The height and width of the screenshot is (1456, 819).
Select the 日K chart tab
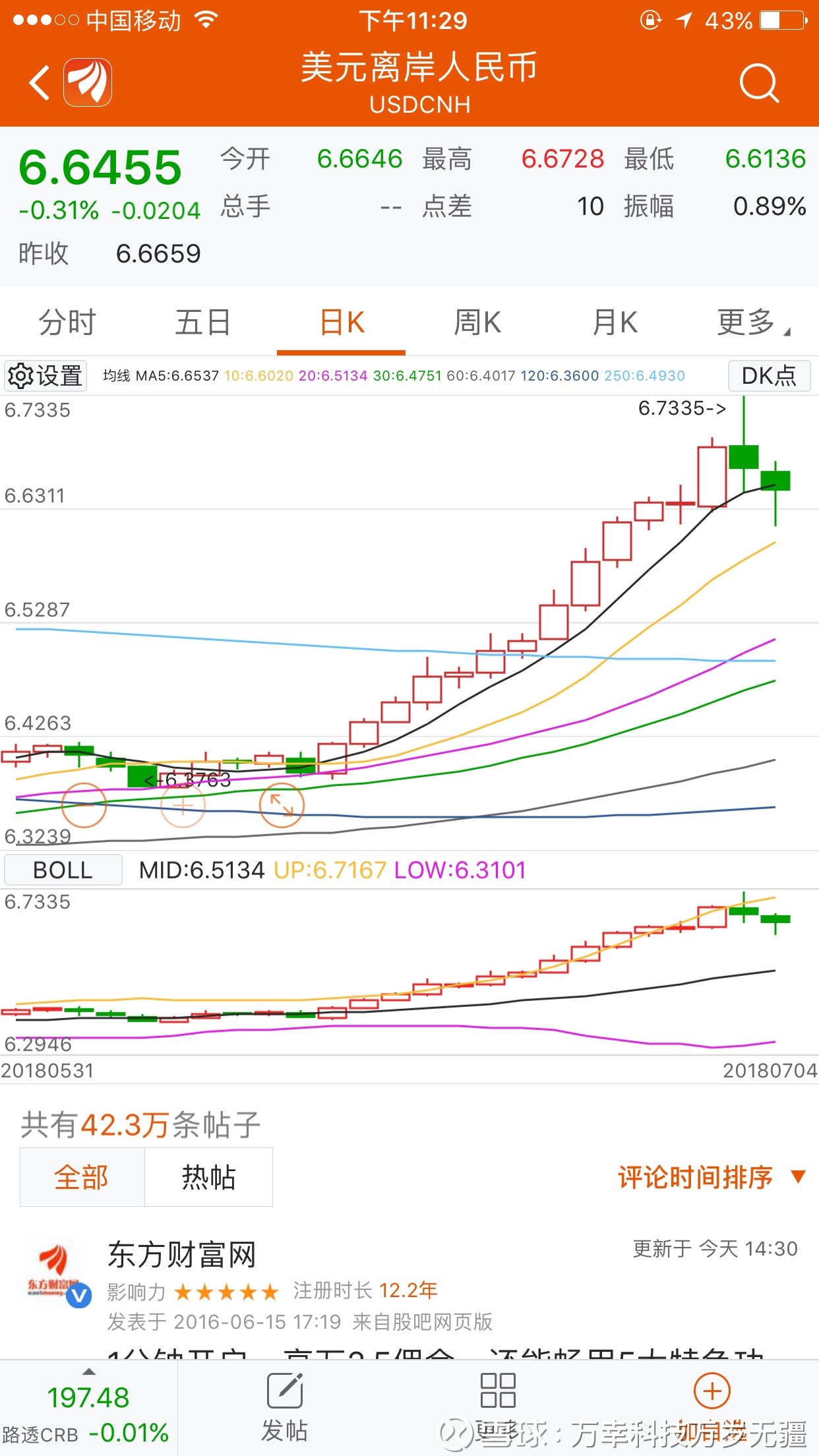(342, 323)
